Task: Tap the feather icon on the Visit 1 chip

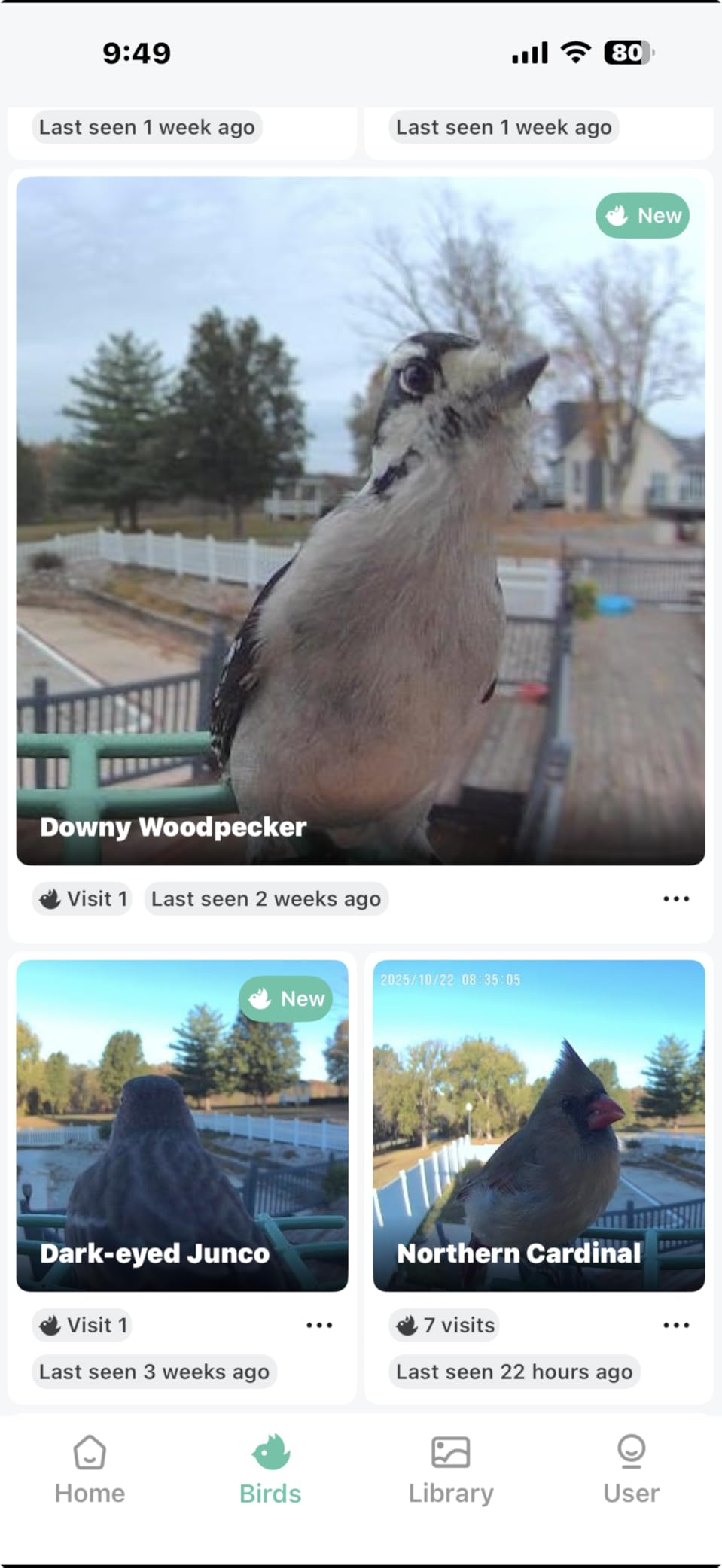Action: coord(50,898)
